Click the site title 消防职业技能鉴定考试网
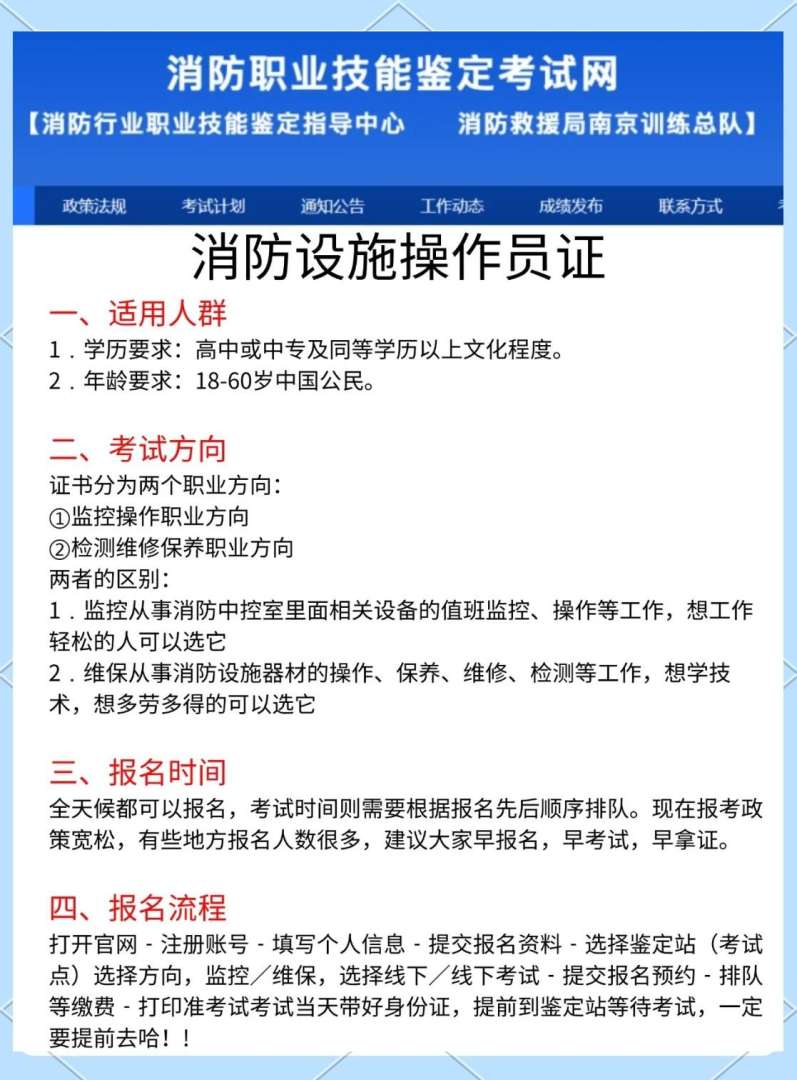Image resolution: width=797 pixels, height=1080 pixels. (398, 77)
